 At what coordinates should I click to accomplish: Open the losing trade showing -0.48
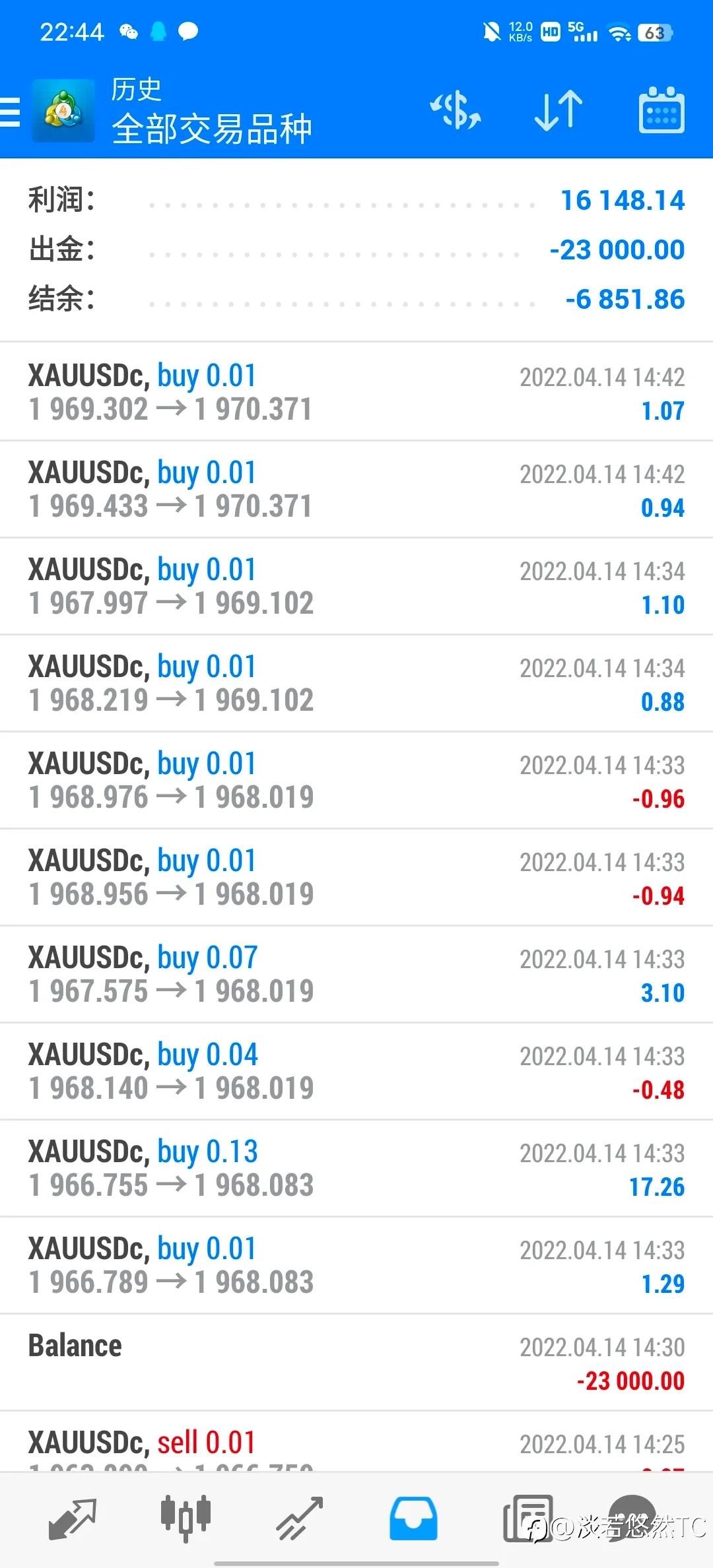(356, 1071)
